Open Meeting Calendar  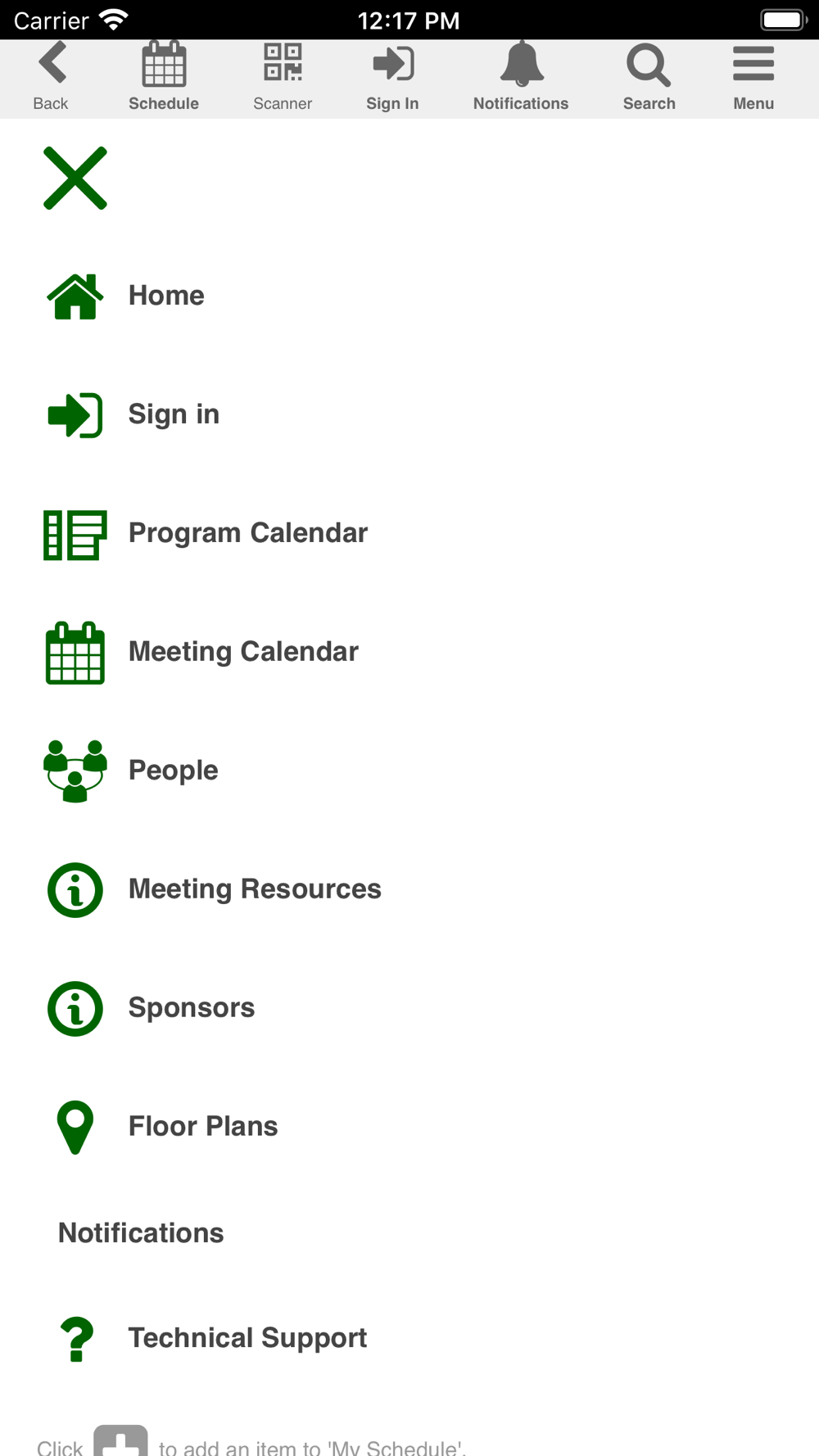(x=243, y=652)
